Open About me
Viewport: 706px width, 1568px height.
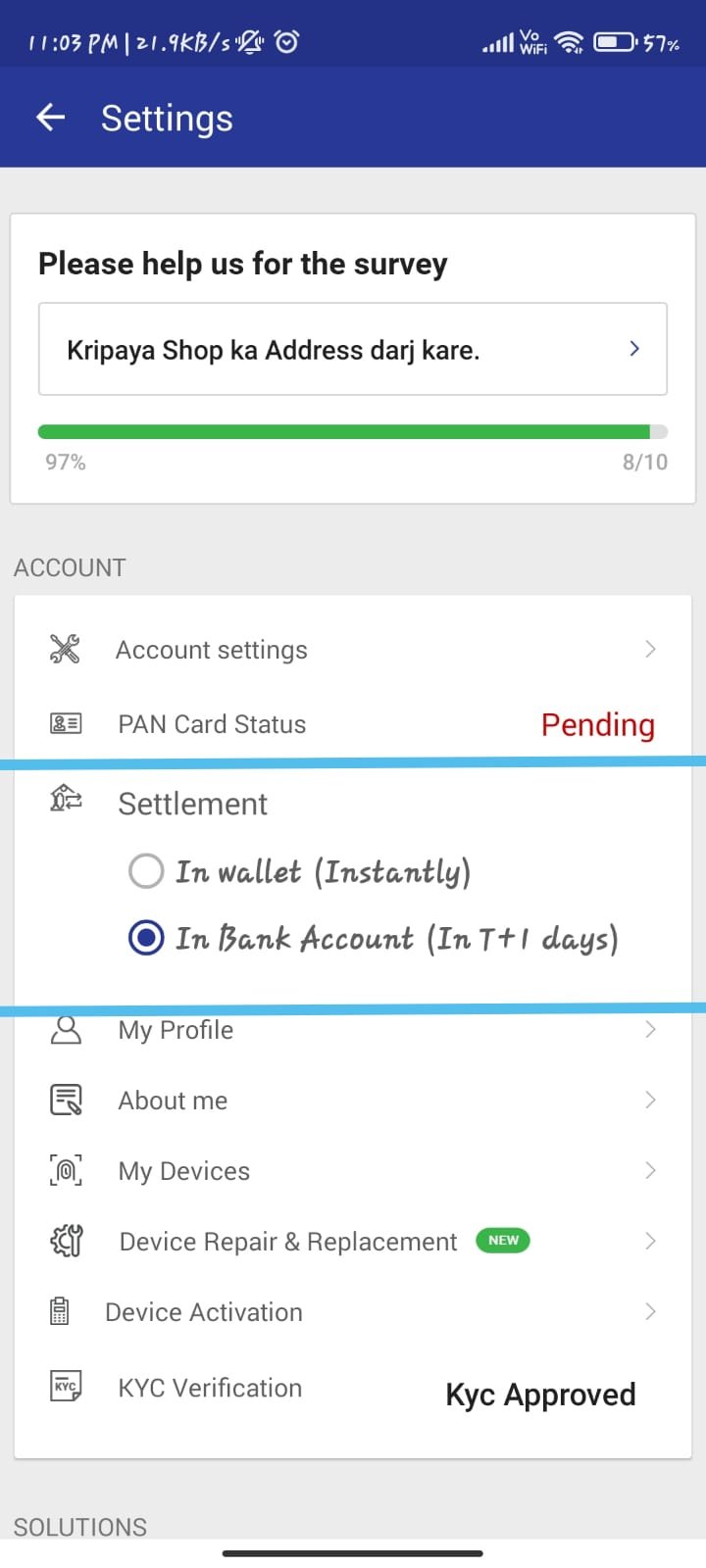tap(353, 1101)
